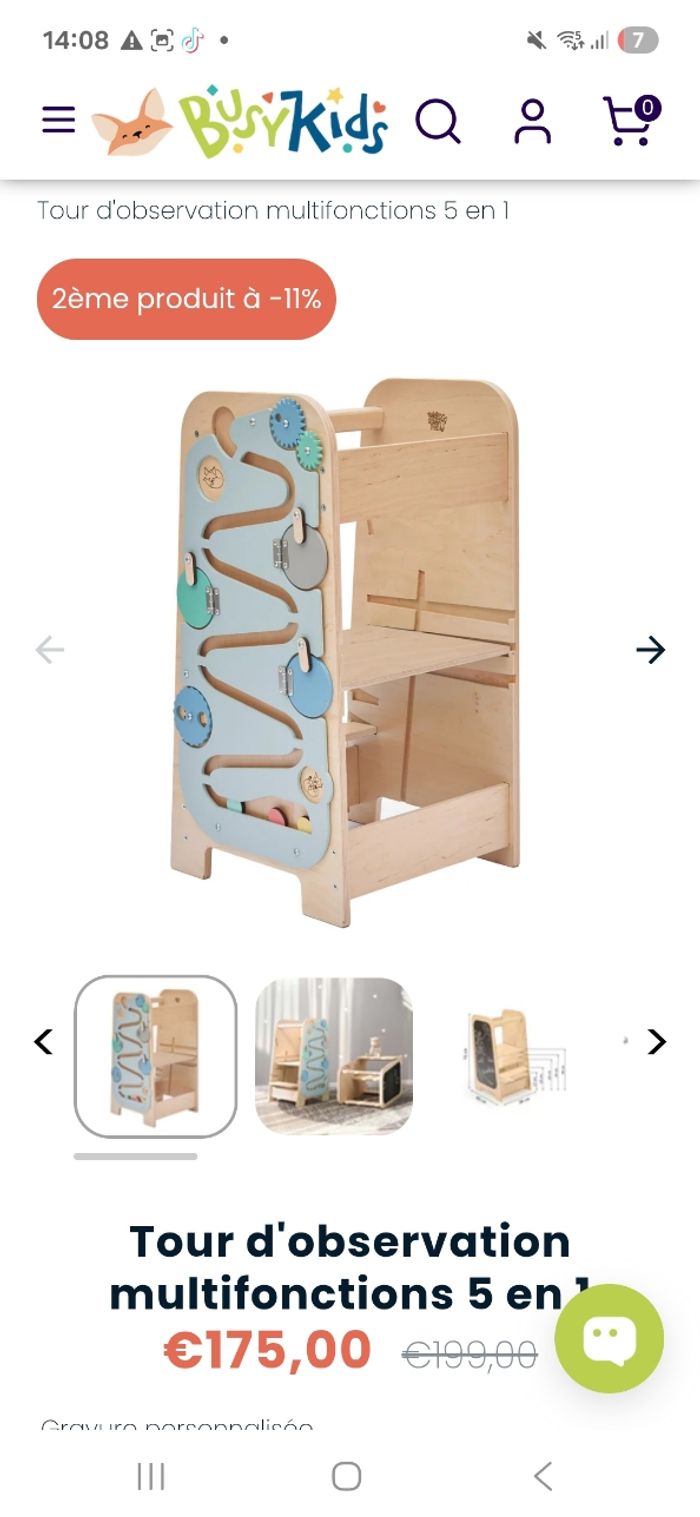
Task: Show next product image with right arrow
Action: point(650,650)
